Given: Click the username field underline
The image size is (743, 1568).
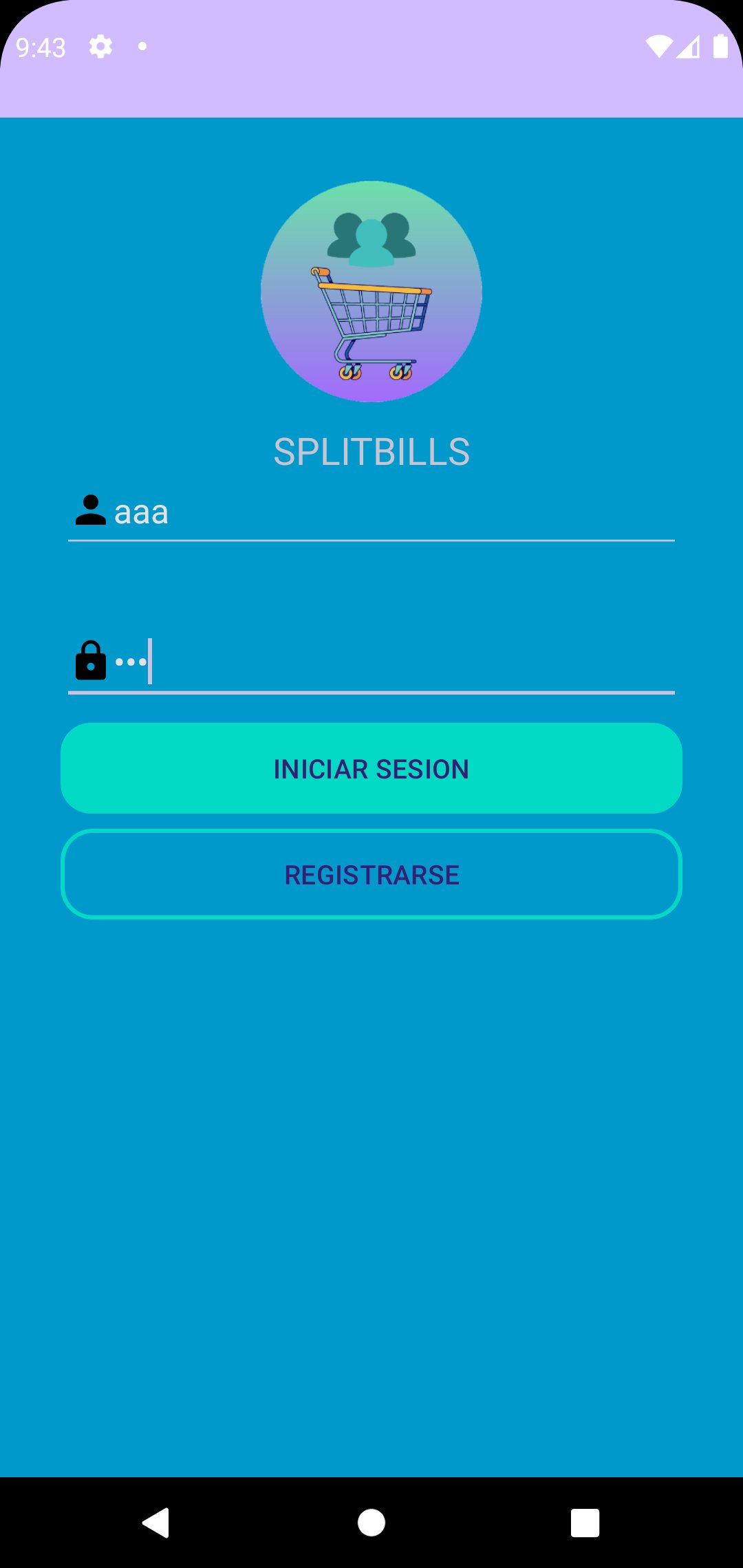Looking at the screenshot, I should (x=371, y=543).
